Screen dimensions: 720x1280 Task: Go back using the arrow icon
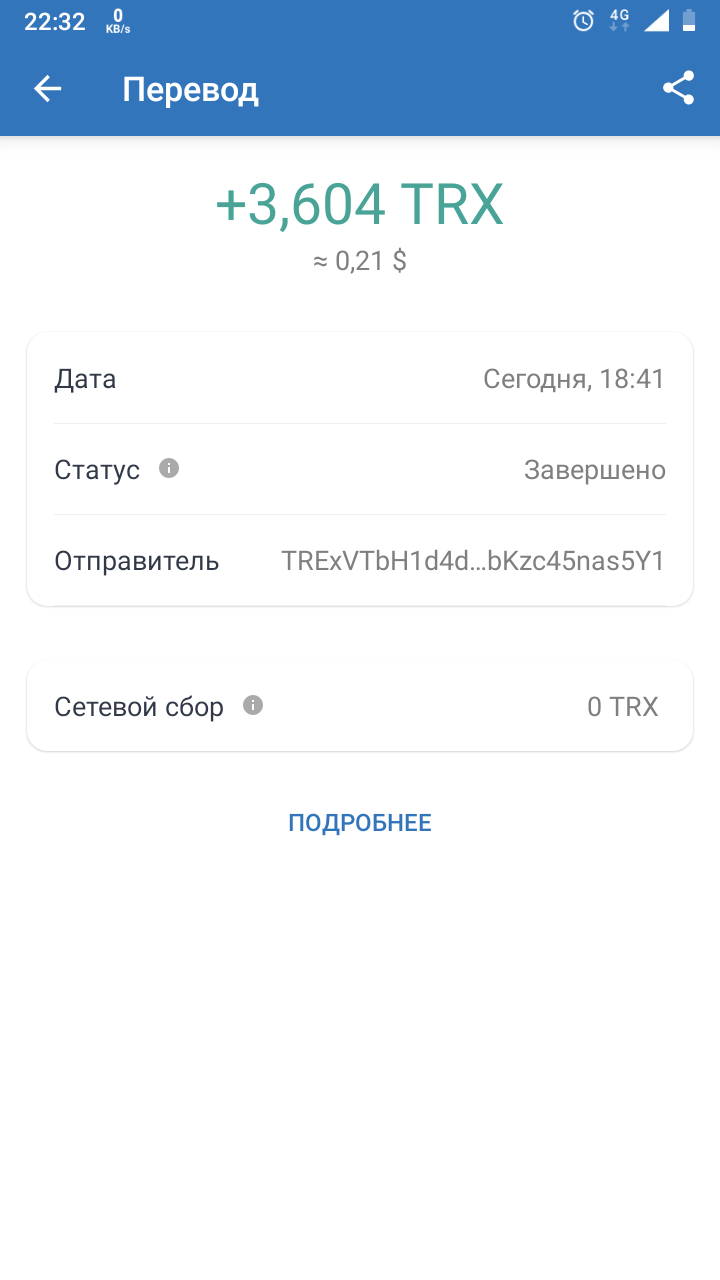click(48, 89)
